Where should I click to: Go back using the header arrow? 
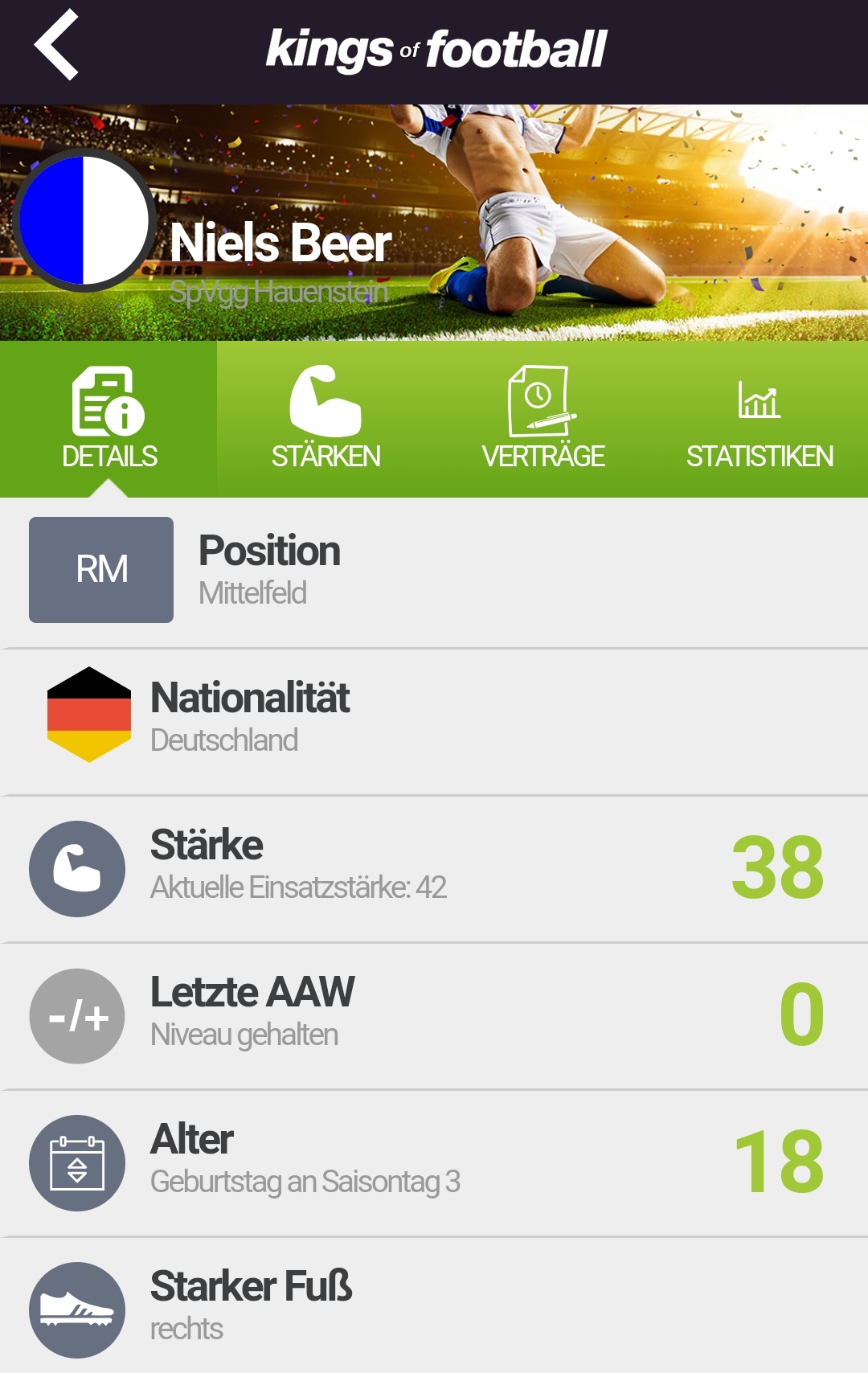56,46
